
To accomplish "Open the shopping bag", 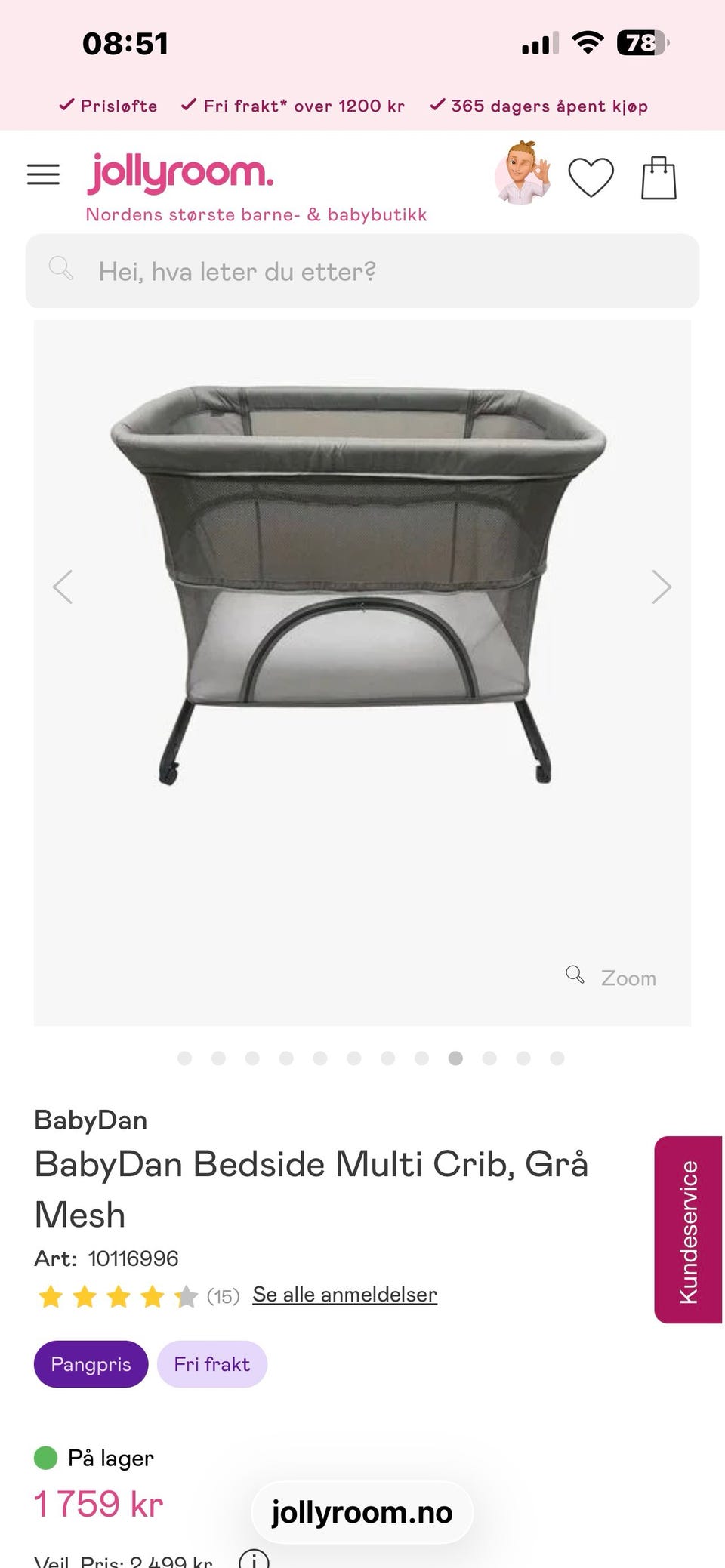I will [659, 177].
